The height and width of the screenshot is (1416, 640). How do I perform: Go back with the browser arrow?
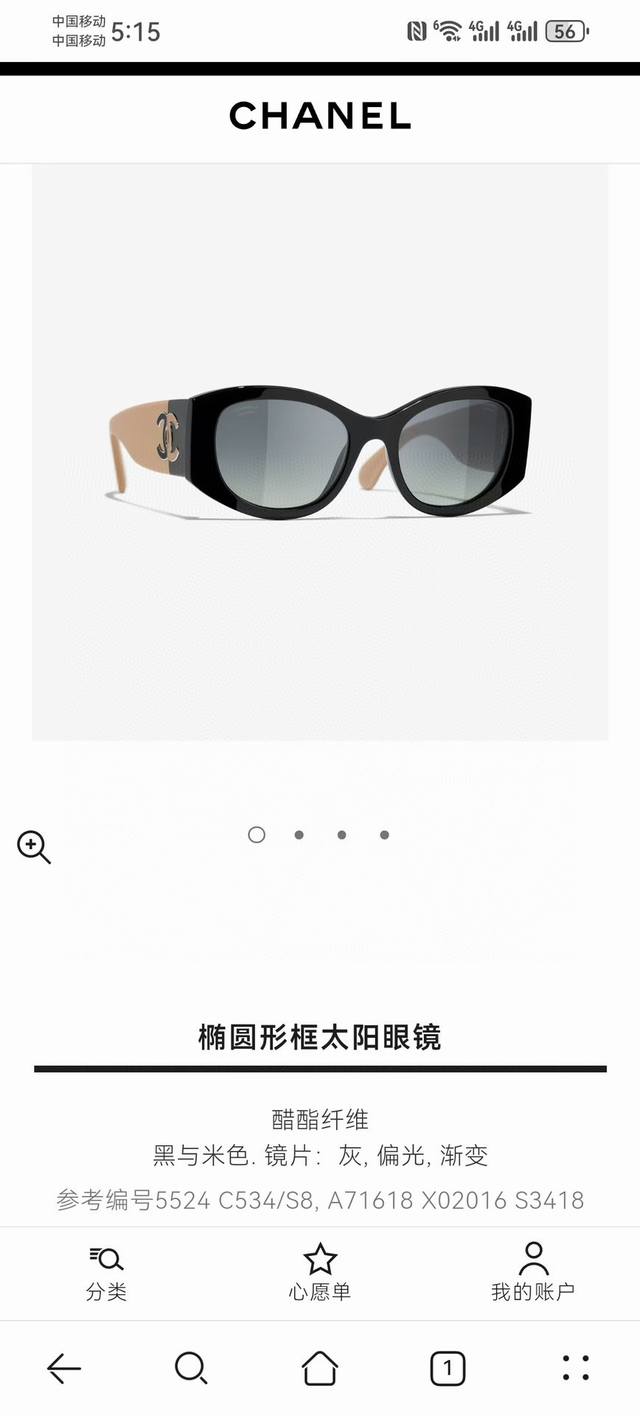point(64,1368)
